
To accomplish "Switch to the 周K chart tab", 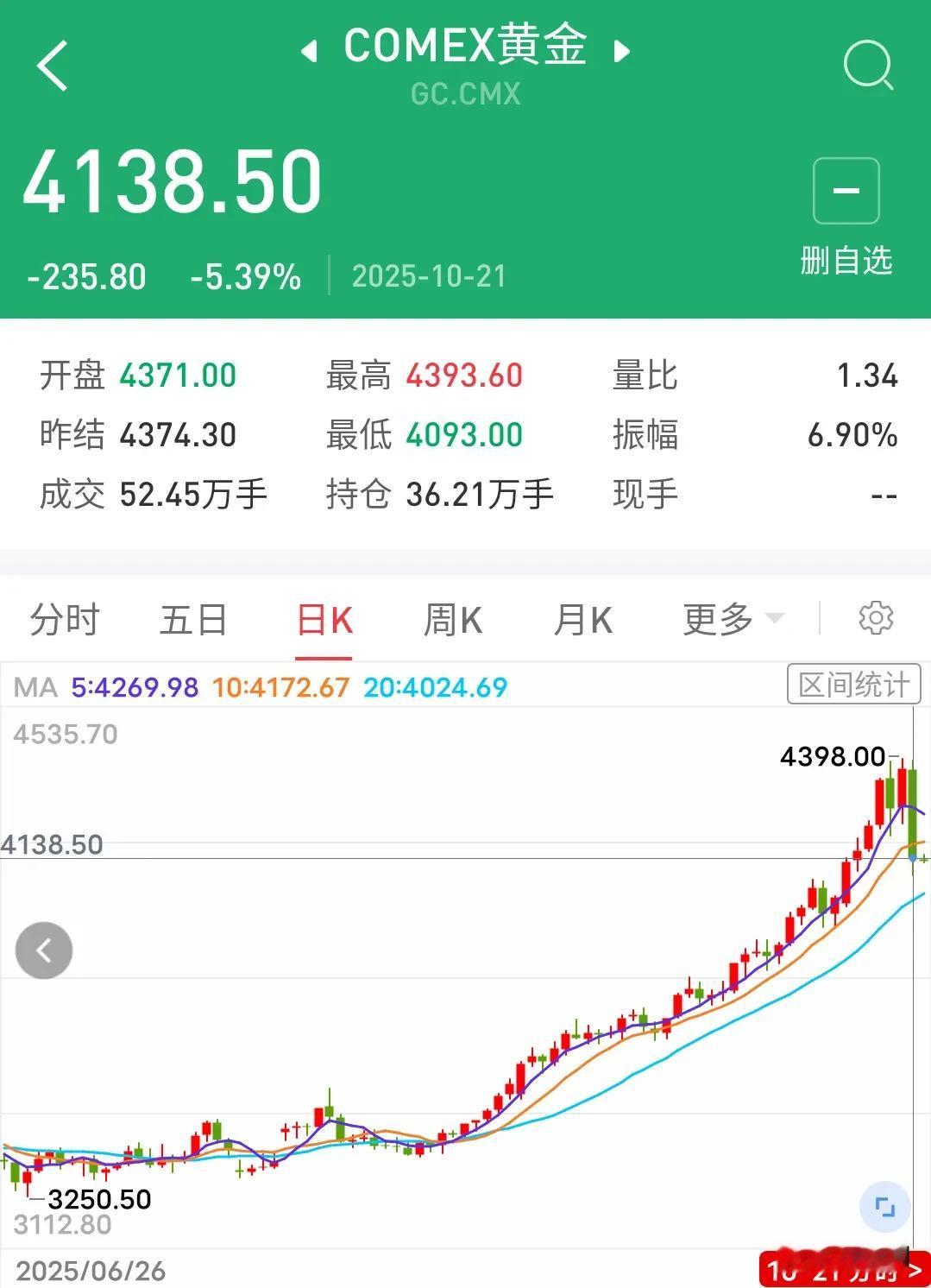I will click(453, 620).
